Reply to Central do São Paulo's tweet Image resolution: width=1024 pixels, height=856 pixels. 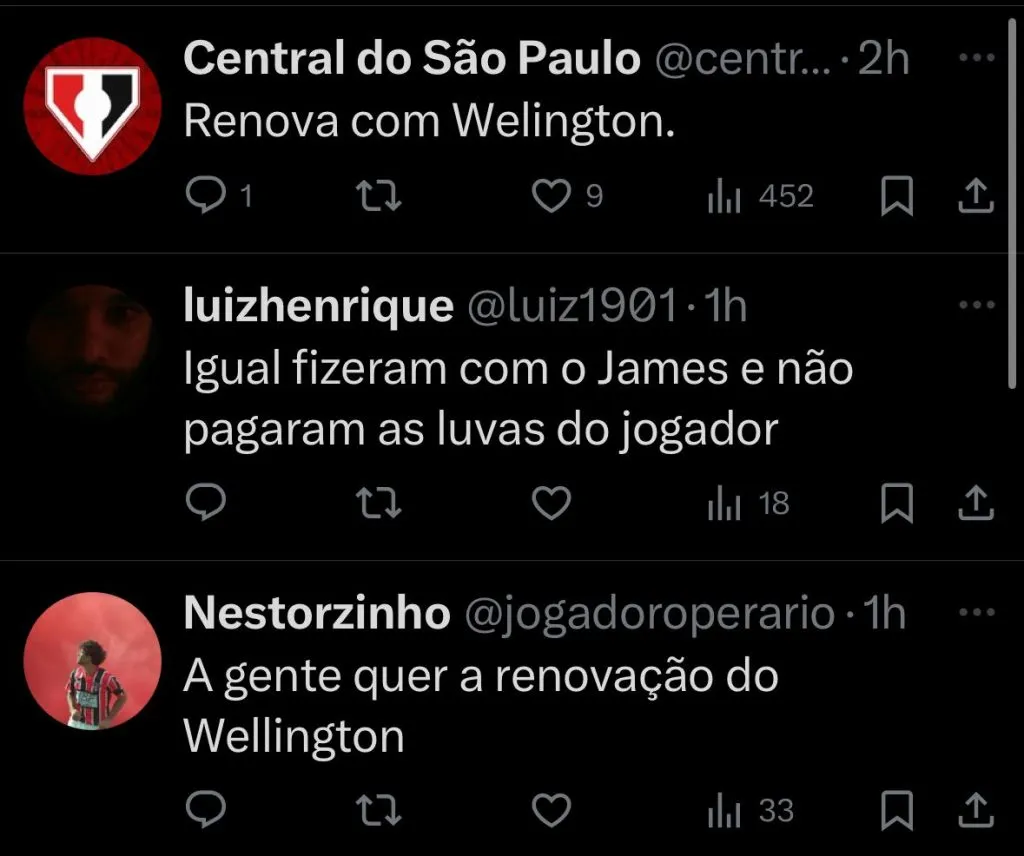click(207, 197)
